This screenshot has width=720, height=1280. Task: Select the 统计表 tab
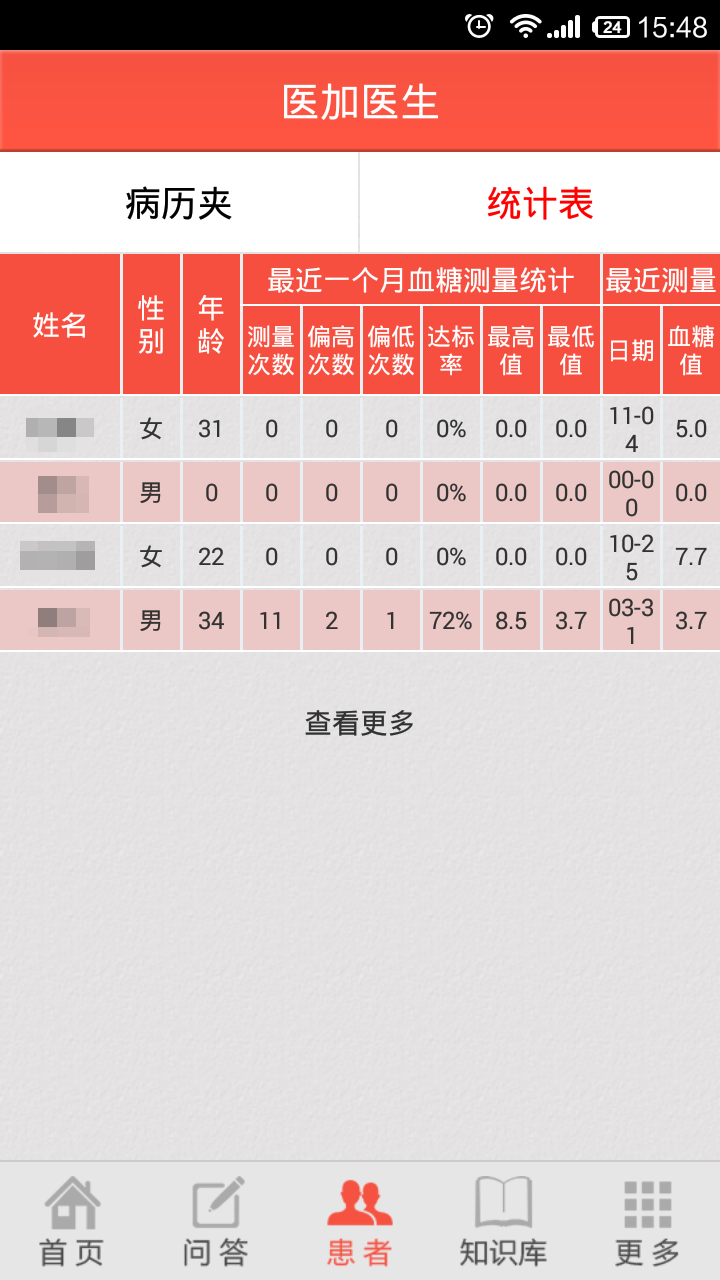tap(540, 203)
